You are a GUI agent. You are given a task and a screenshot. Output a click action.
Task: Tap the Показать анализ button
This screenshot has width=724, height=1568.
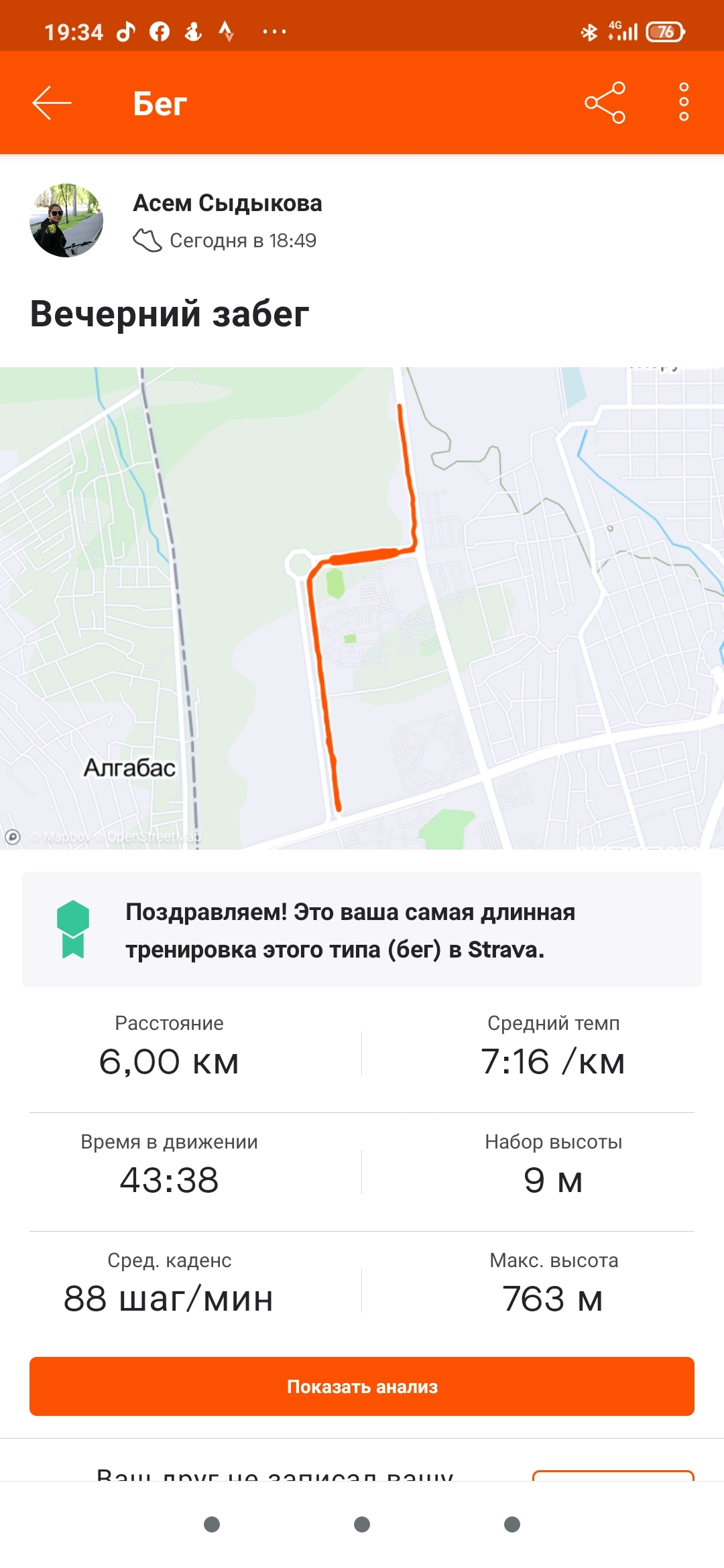tap(362, 1386)
